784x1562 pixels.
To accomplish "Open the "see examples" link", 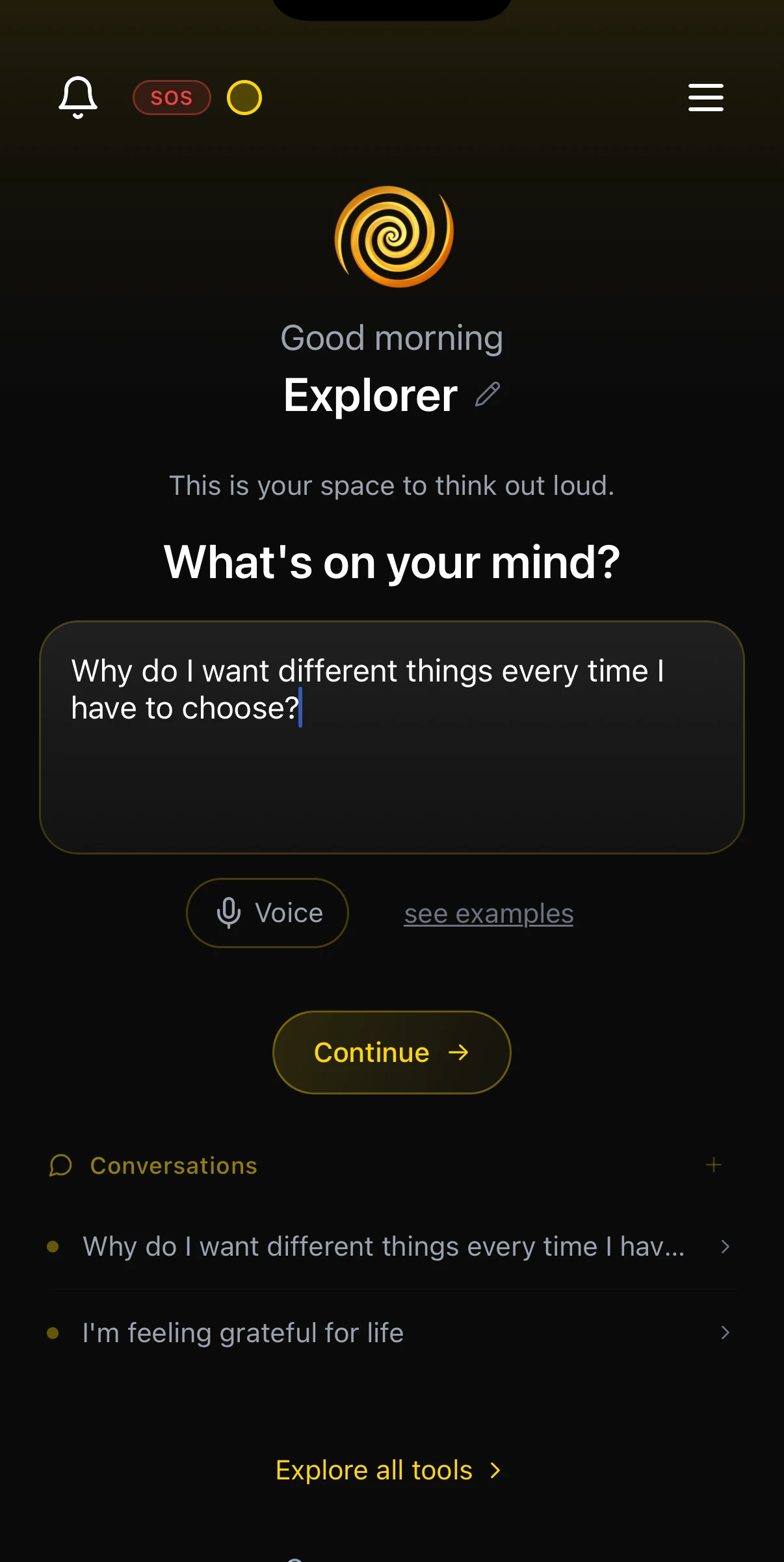I will click(x=488, y=914).
